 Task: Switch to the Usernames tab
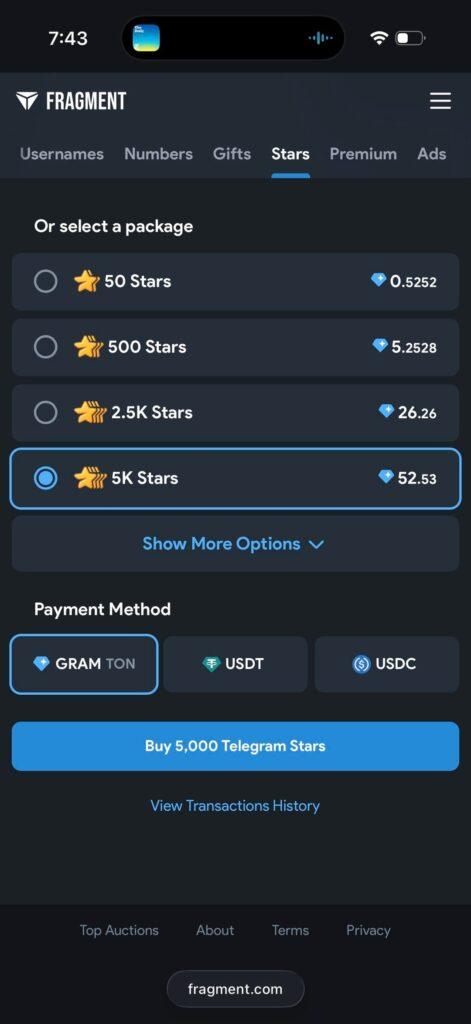pos(61,154)
